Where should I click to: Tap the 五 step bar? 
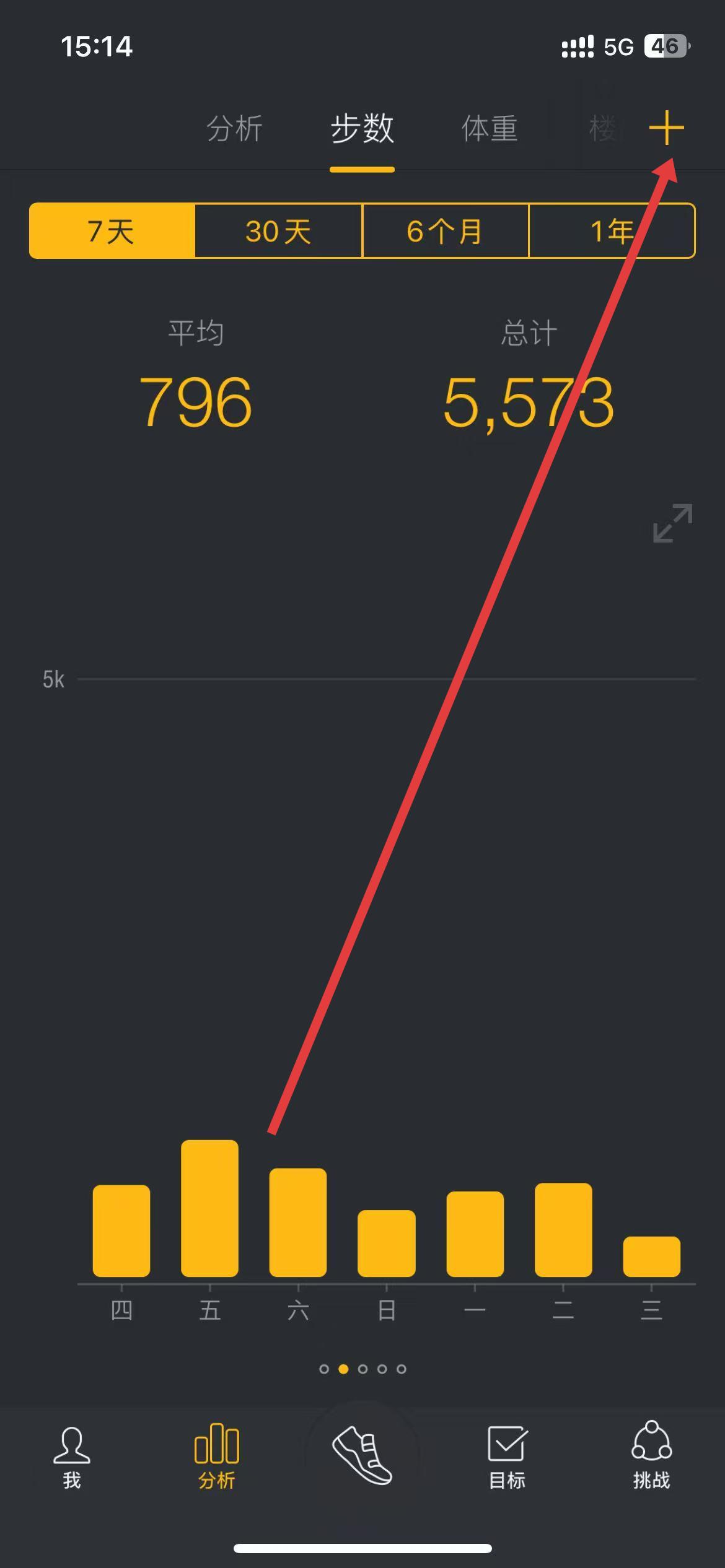(x=209, y=1208)
